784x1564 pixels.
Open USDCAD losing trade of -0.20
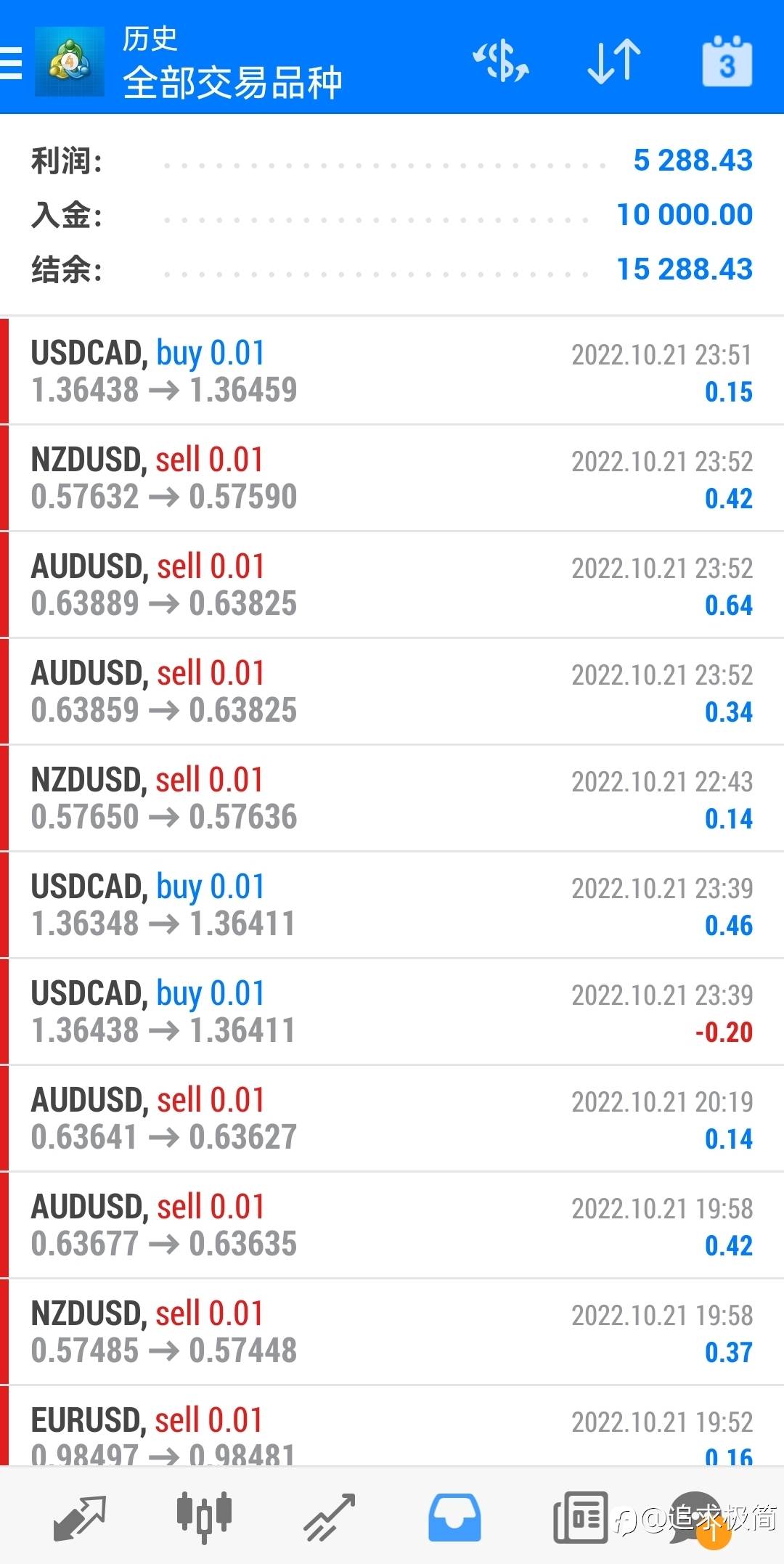392,1011
